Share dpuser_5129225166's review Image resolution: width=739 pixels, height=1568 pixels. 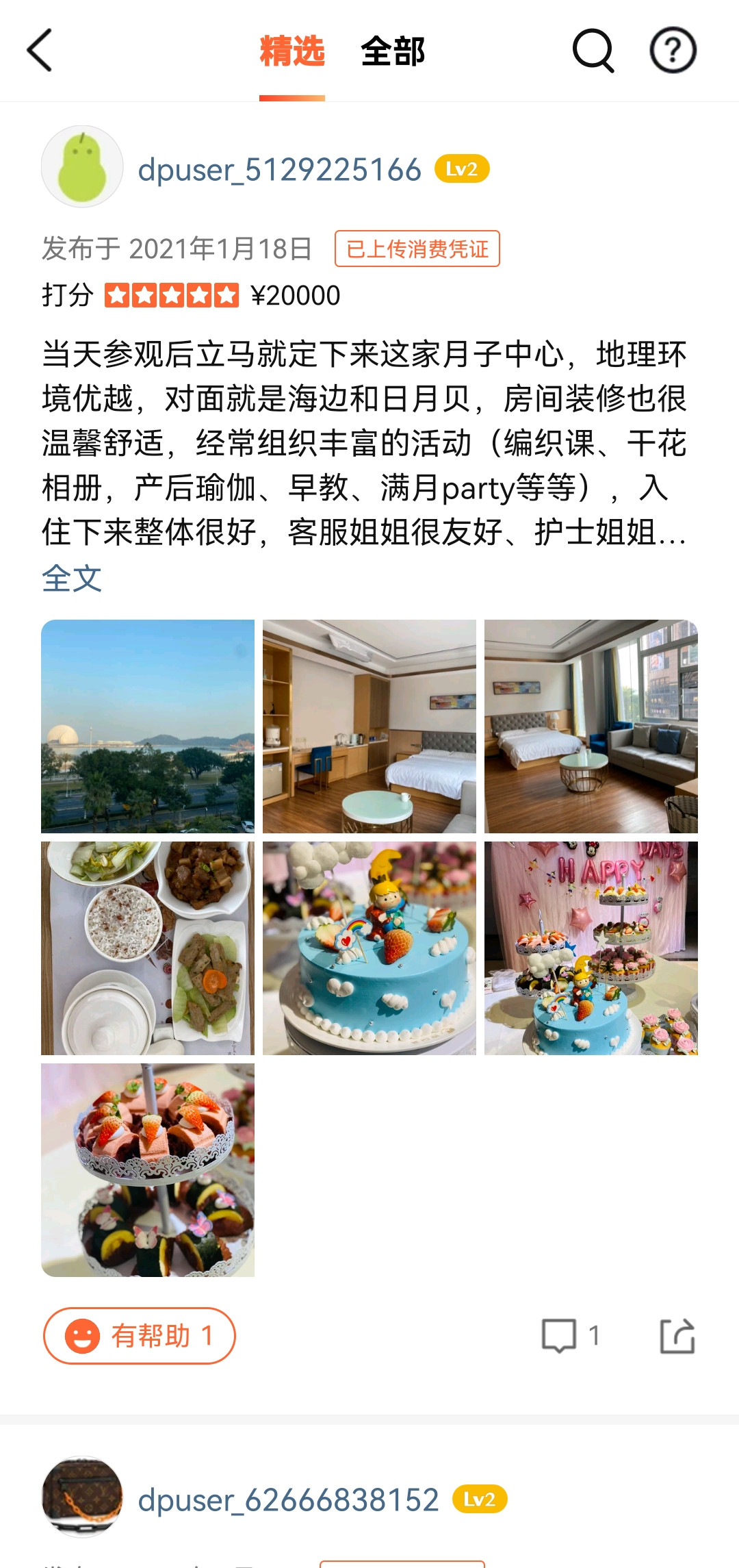[x=677, y=1336]
